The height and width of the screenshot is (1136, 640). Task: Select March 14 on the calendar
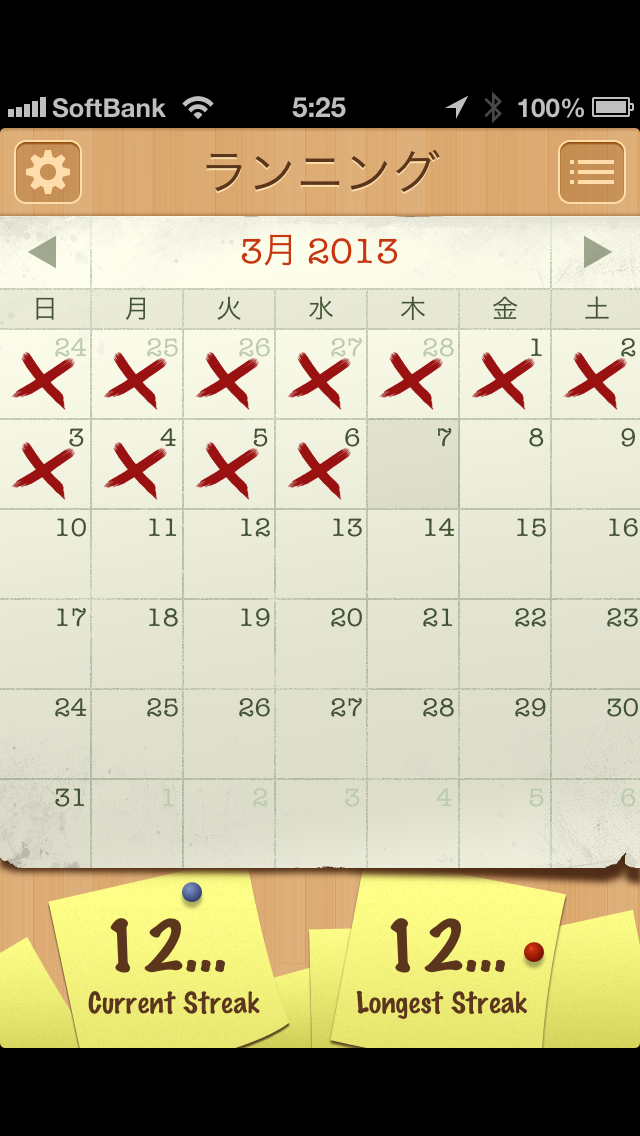[x=413, y=555]
